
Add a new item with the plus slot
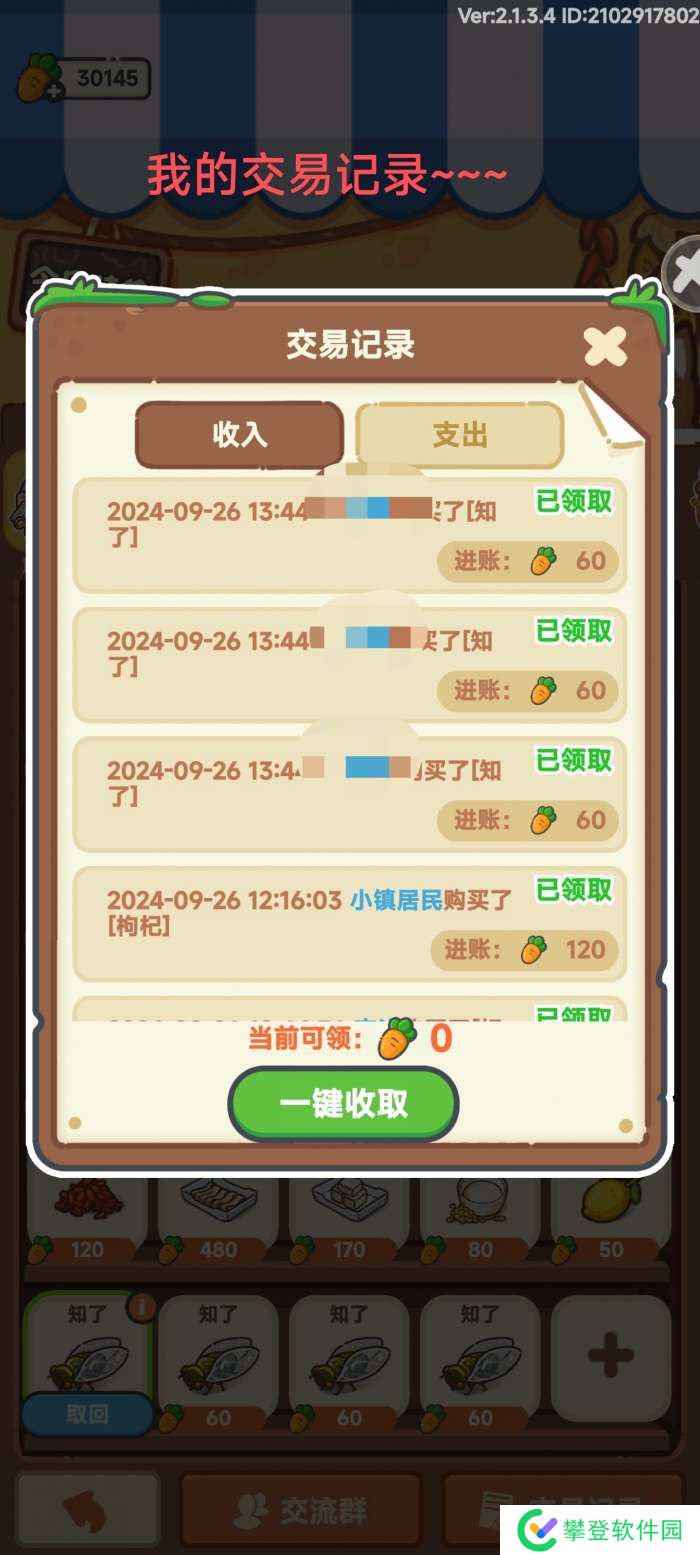610,1357
